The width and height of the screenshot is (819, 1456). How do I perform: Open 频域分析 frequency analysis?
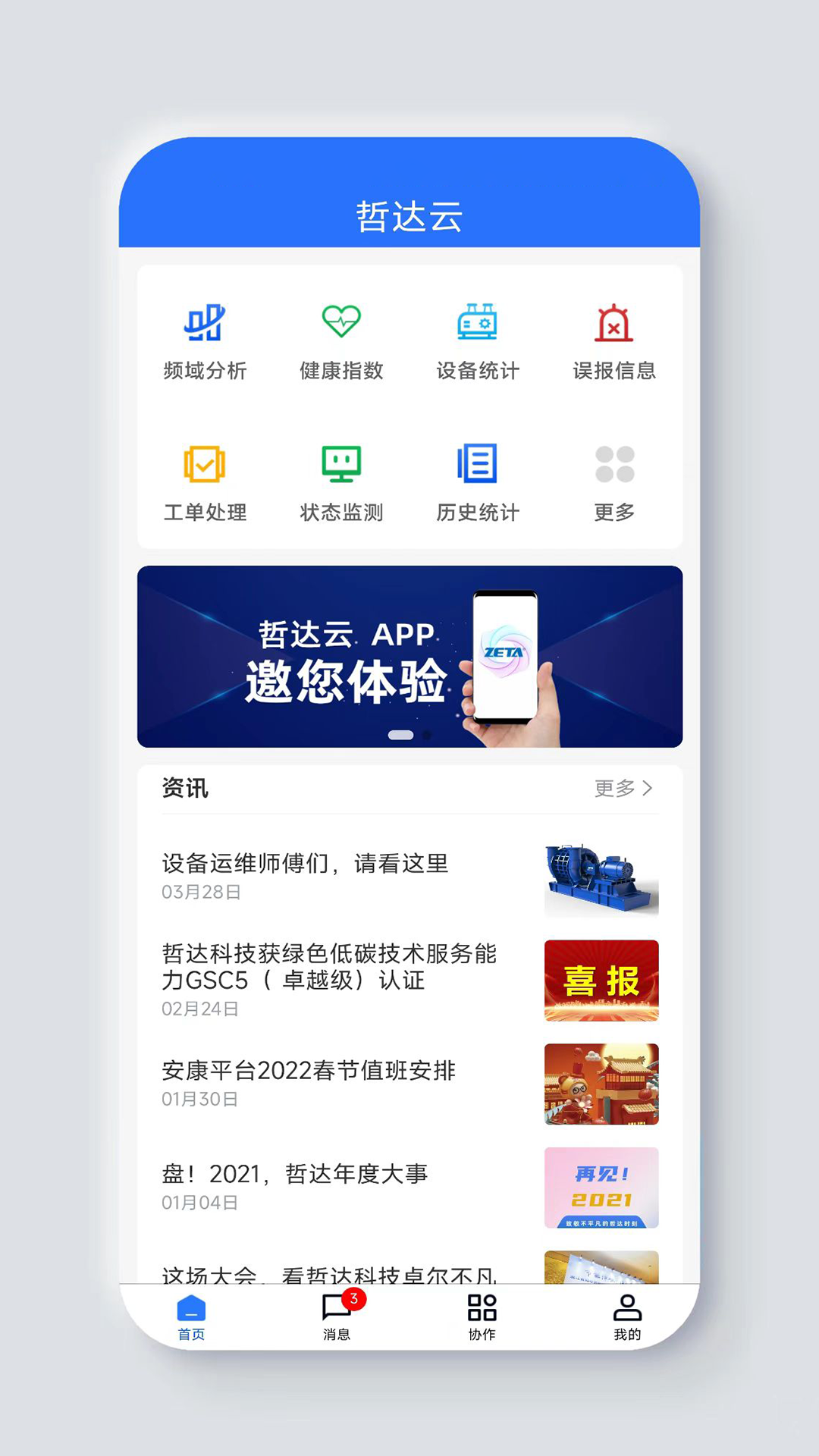[x=205, y=340]
